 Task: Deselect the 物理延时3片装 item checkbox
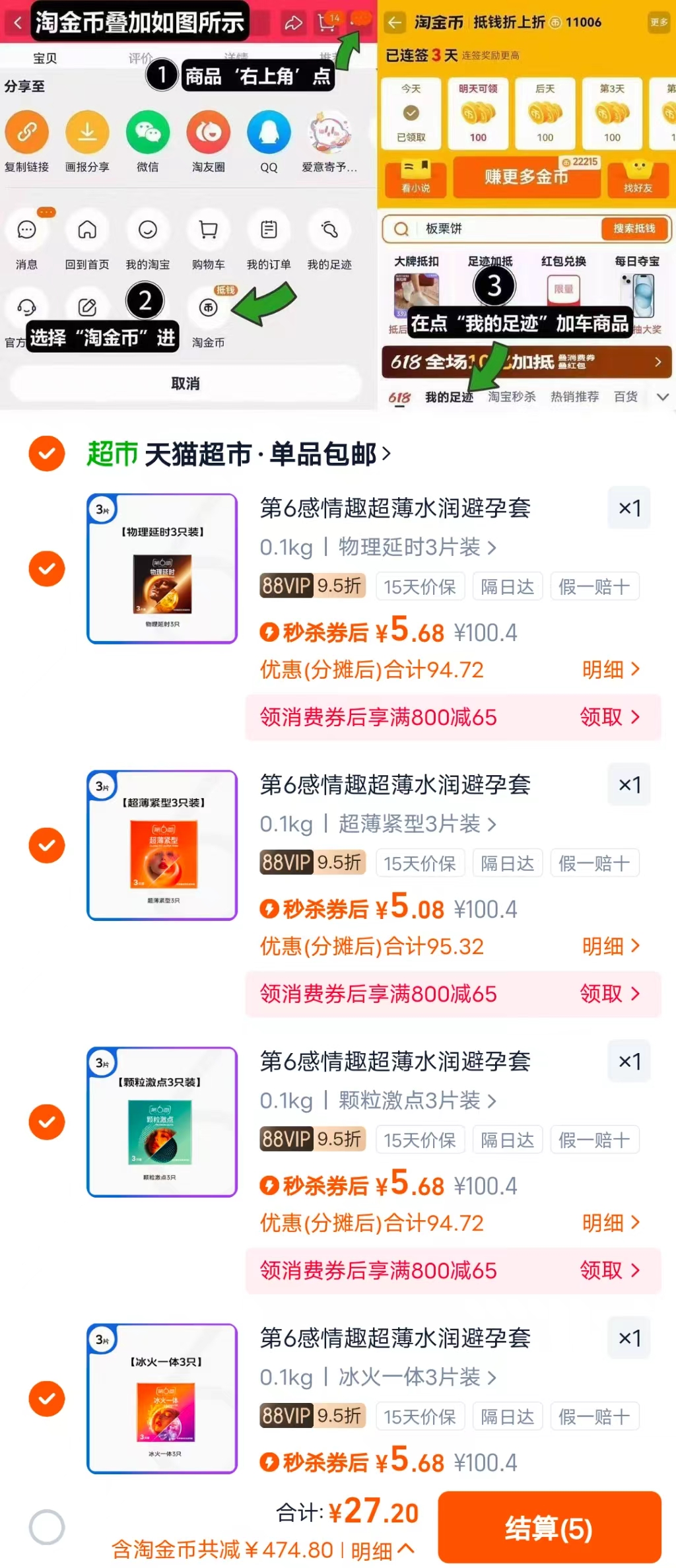[47, 568]
